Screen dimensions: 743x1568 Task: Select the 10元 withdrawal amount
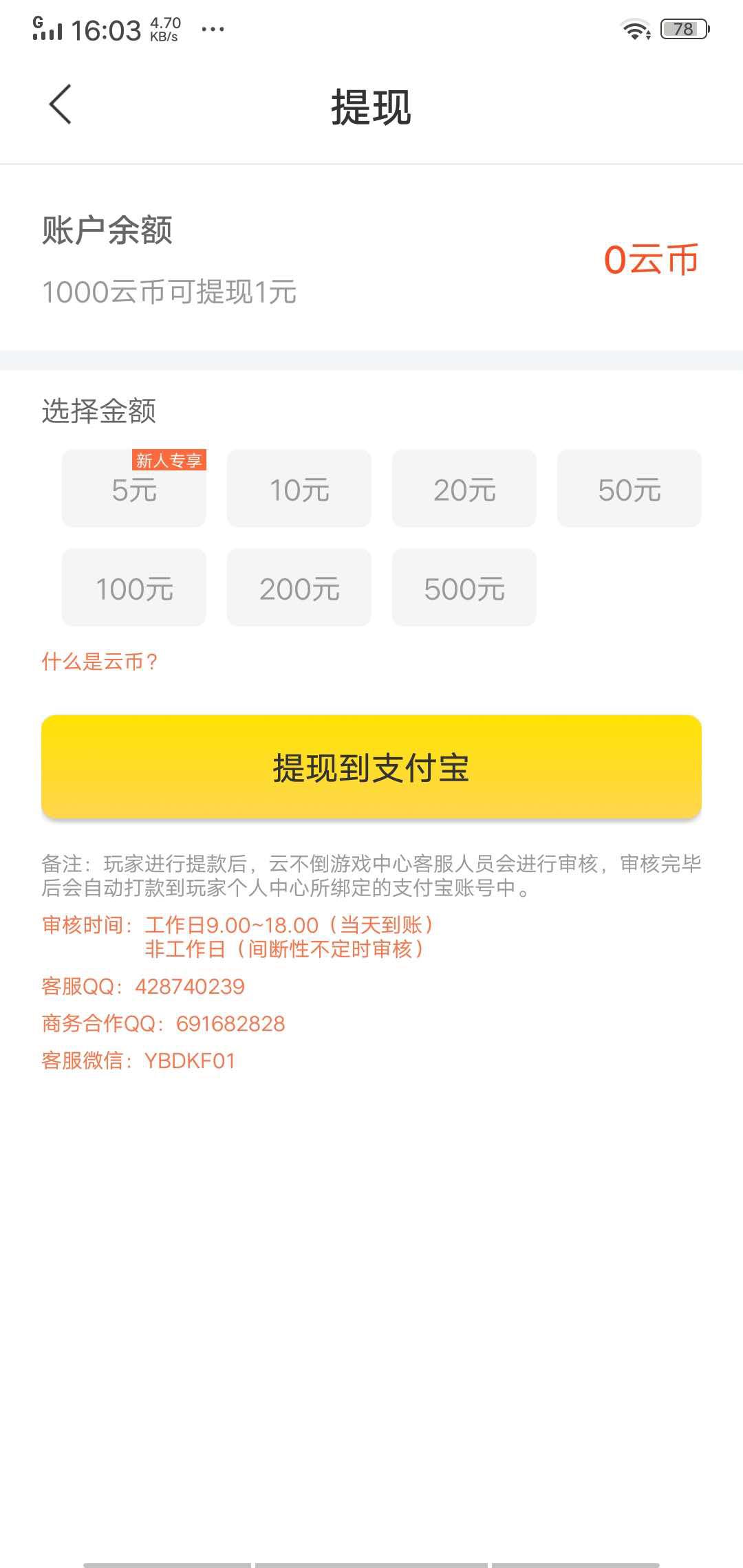(x=299, y=489)
